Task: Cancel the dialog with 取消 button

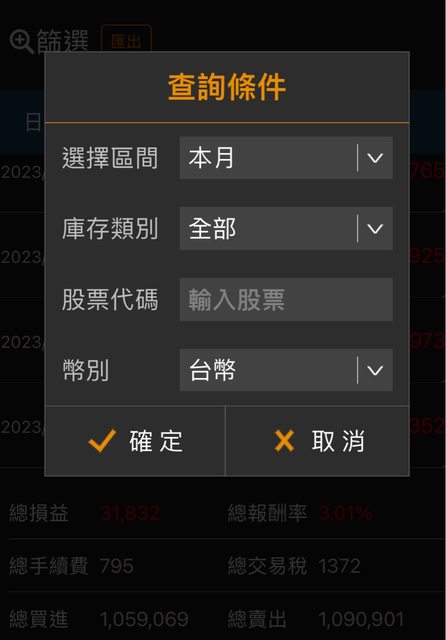Action: click(317, 441)
